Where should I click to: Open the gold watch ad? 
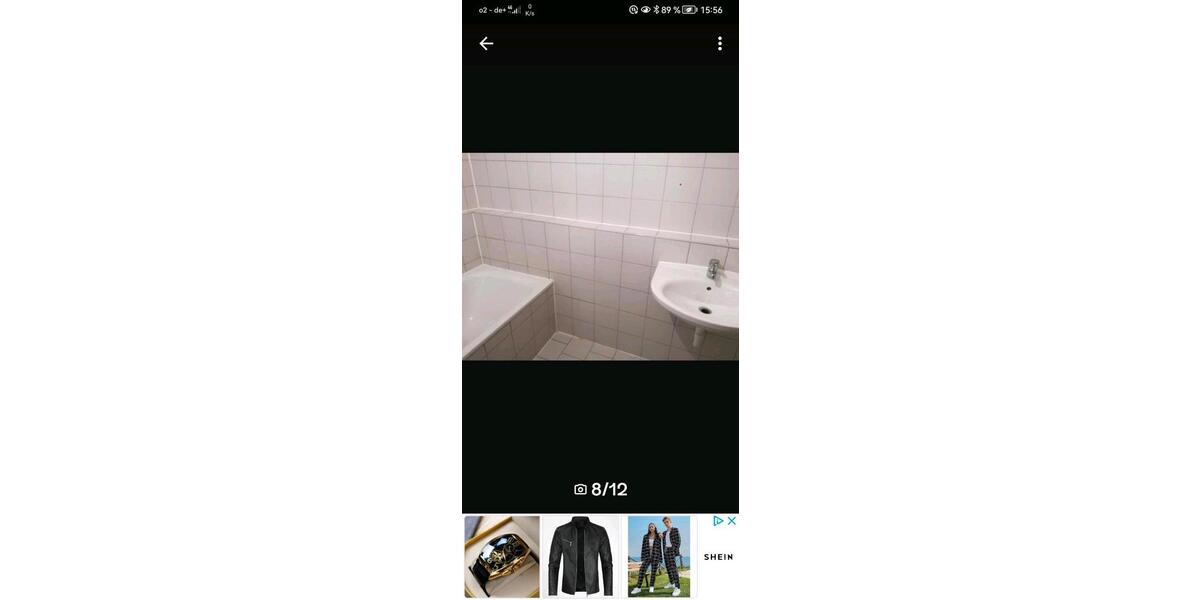pyautogui.click(x=502, y=556)
